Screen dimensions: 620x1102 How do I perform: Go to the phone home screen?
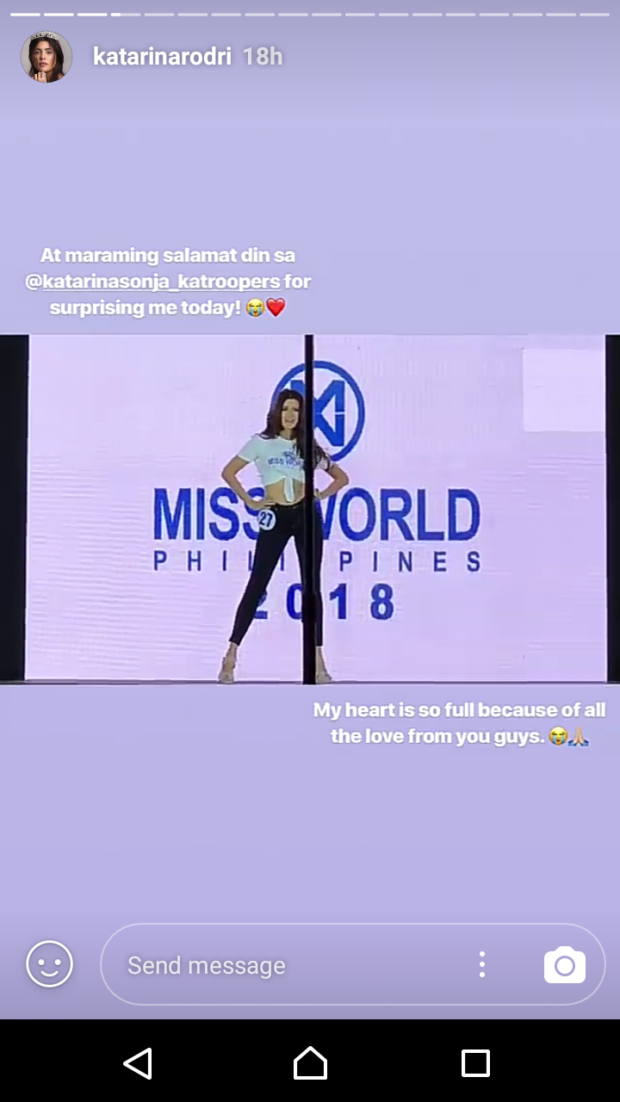click(310, 1063)
